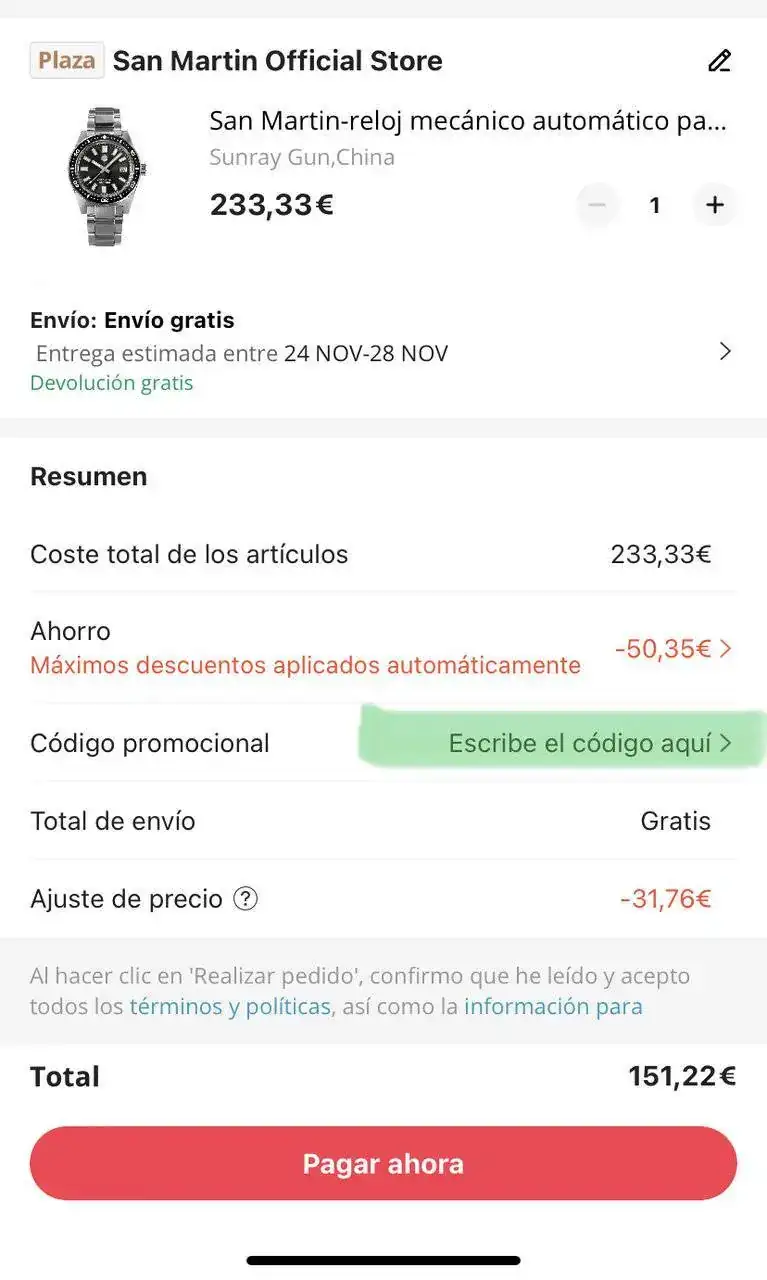View the Ahorro savings details

click(674, 649)
